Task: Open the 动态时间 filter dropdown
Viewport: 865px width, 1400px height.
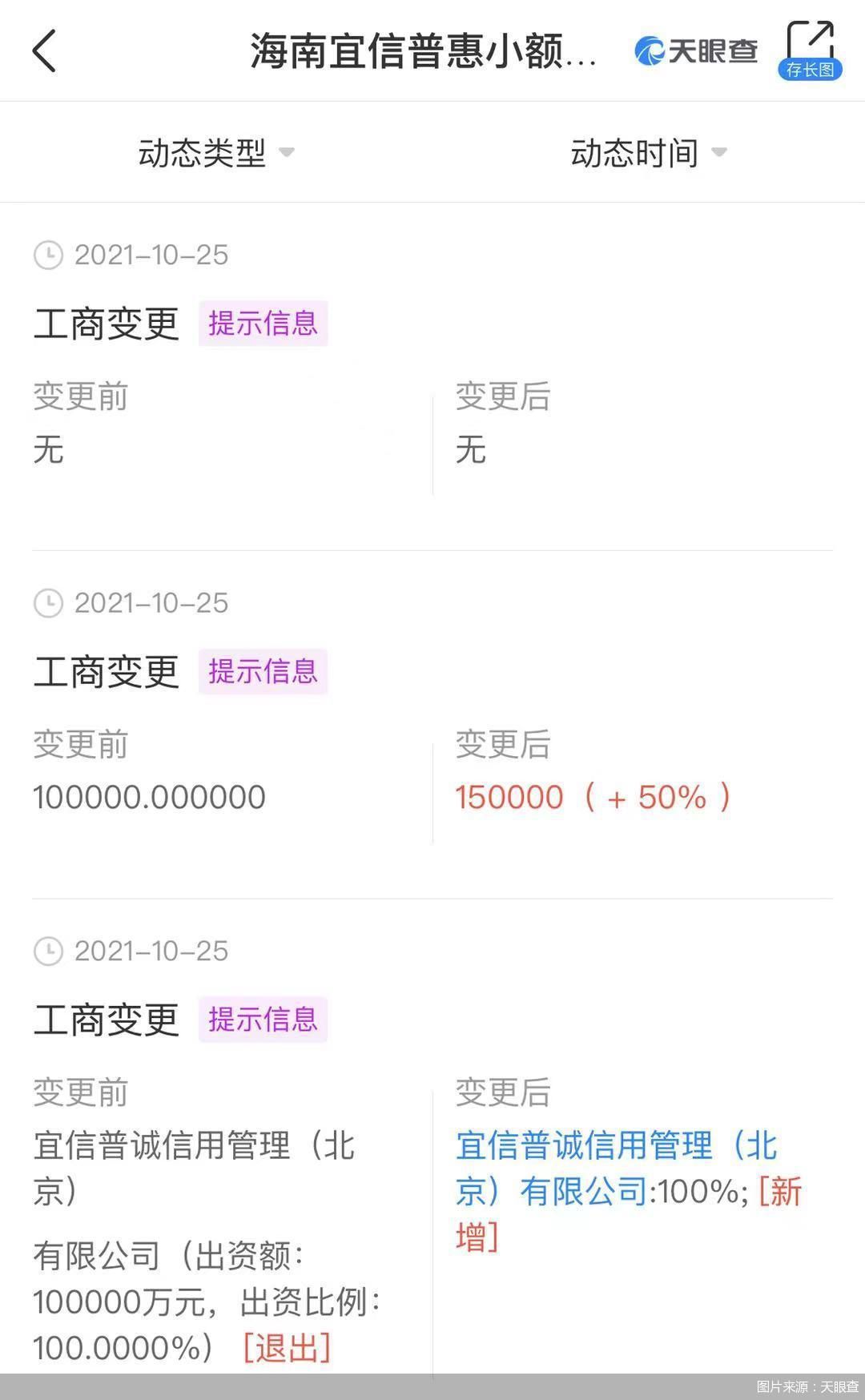Action: [635, 152]
